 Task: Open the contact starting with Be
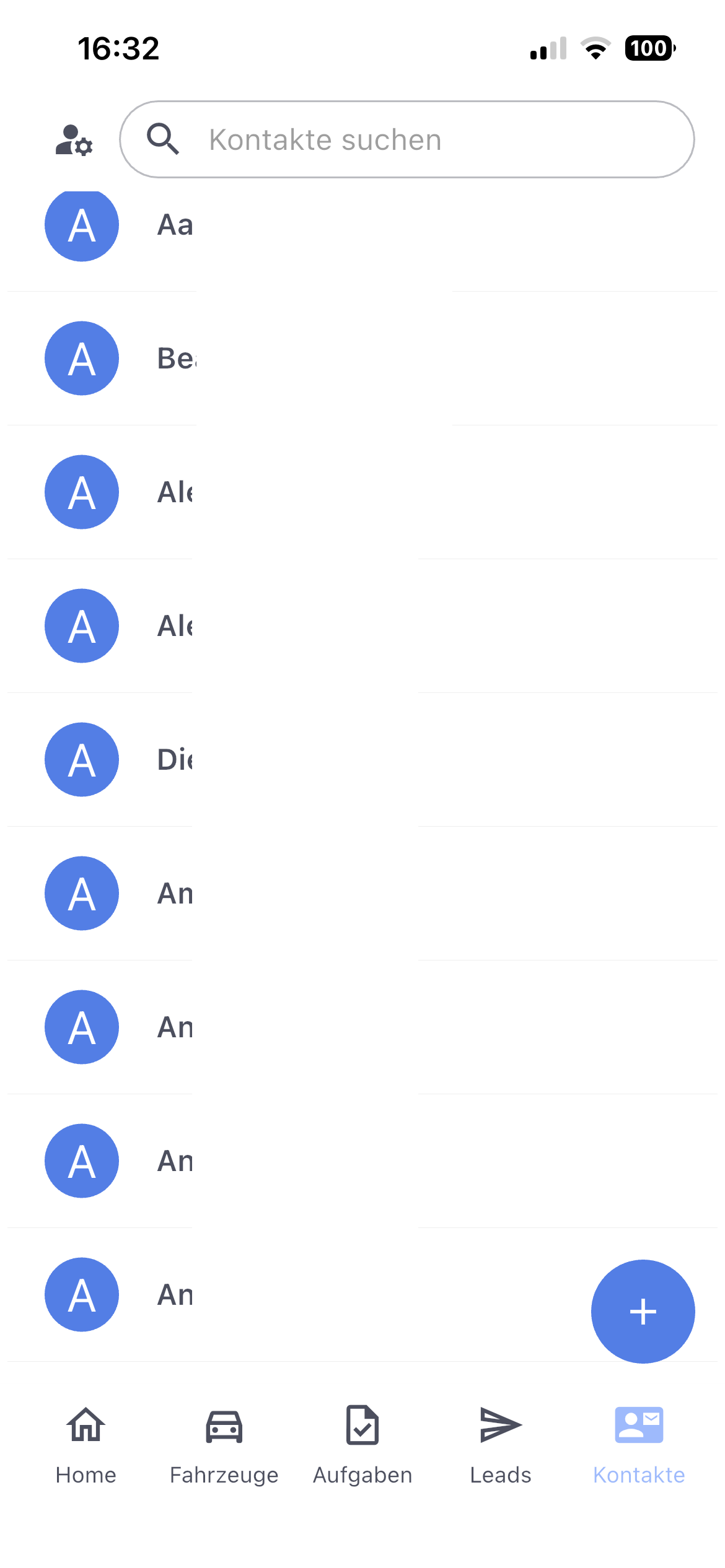coord(175,359)
